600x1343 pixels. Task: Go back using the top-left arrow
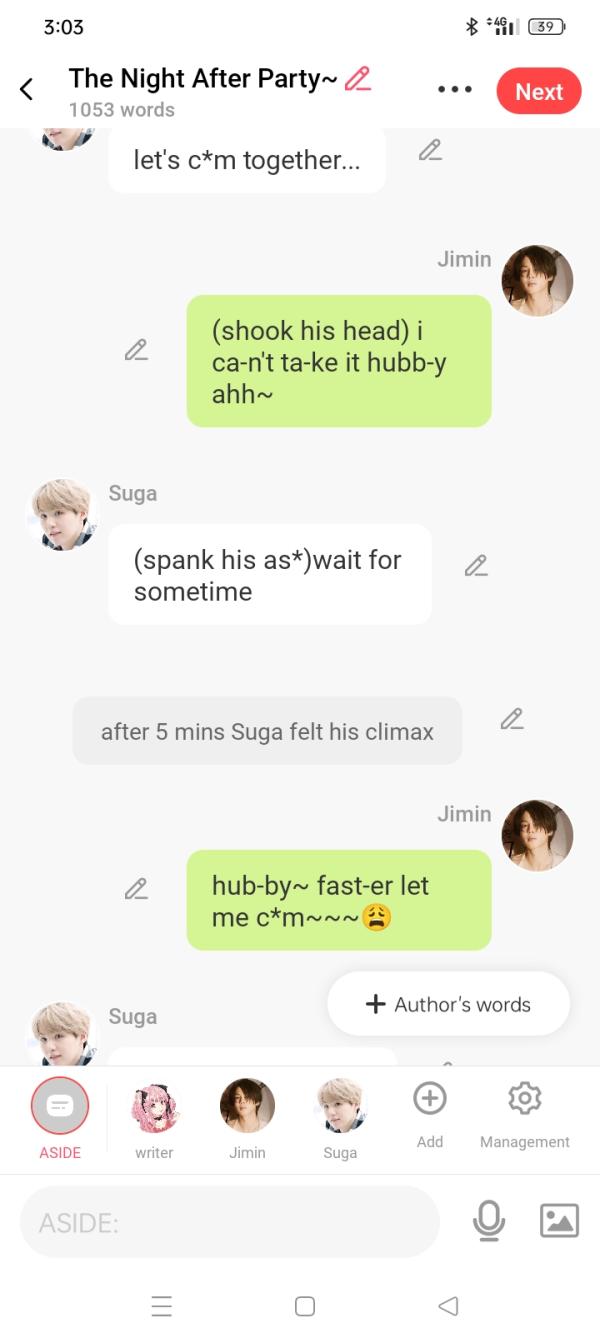pos(27,90)
